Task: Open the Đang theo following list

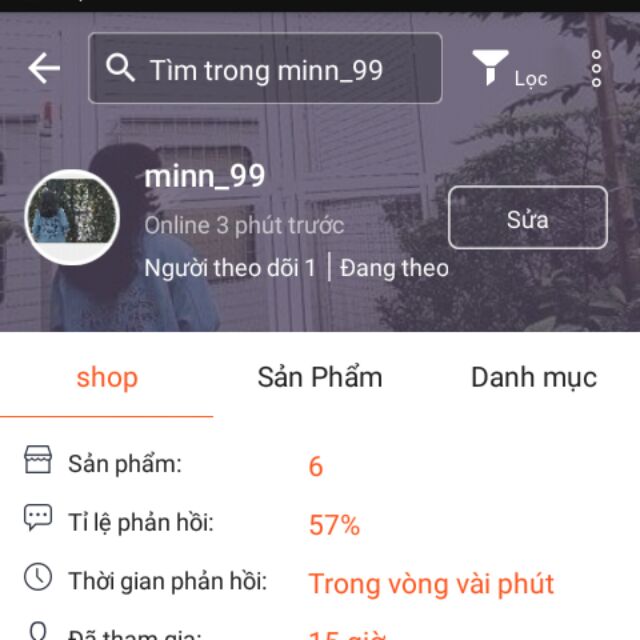Action: (x=394, y=268)
